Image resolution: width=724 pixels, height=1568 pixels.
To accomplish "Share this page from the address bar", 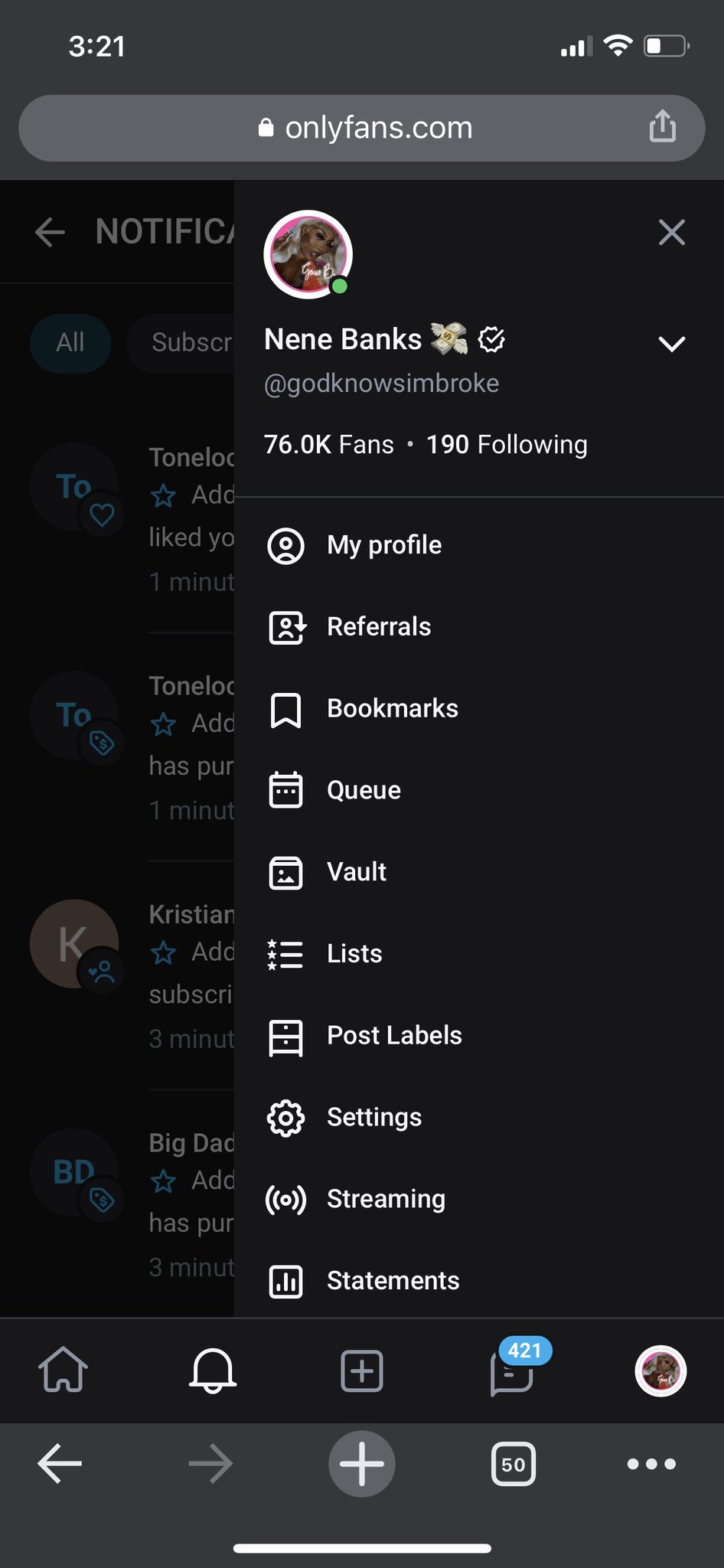I will [x=662, y=126].
